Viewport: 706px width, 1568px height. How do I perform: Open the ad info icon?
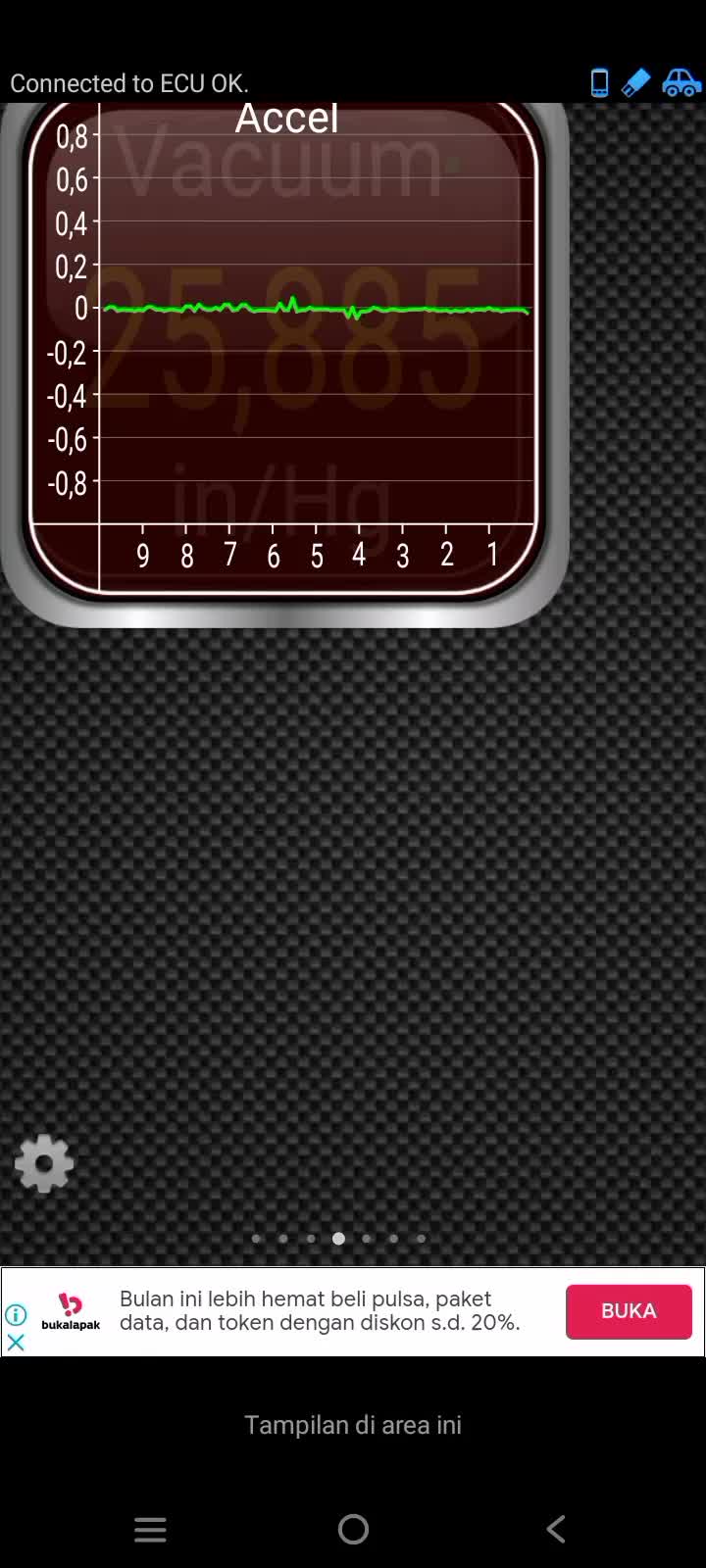16,1315
